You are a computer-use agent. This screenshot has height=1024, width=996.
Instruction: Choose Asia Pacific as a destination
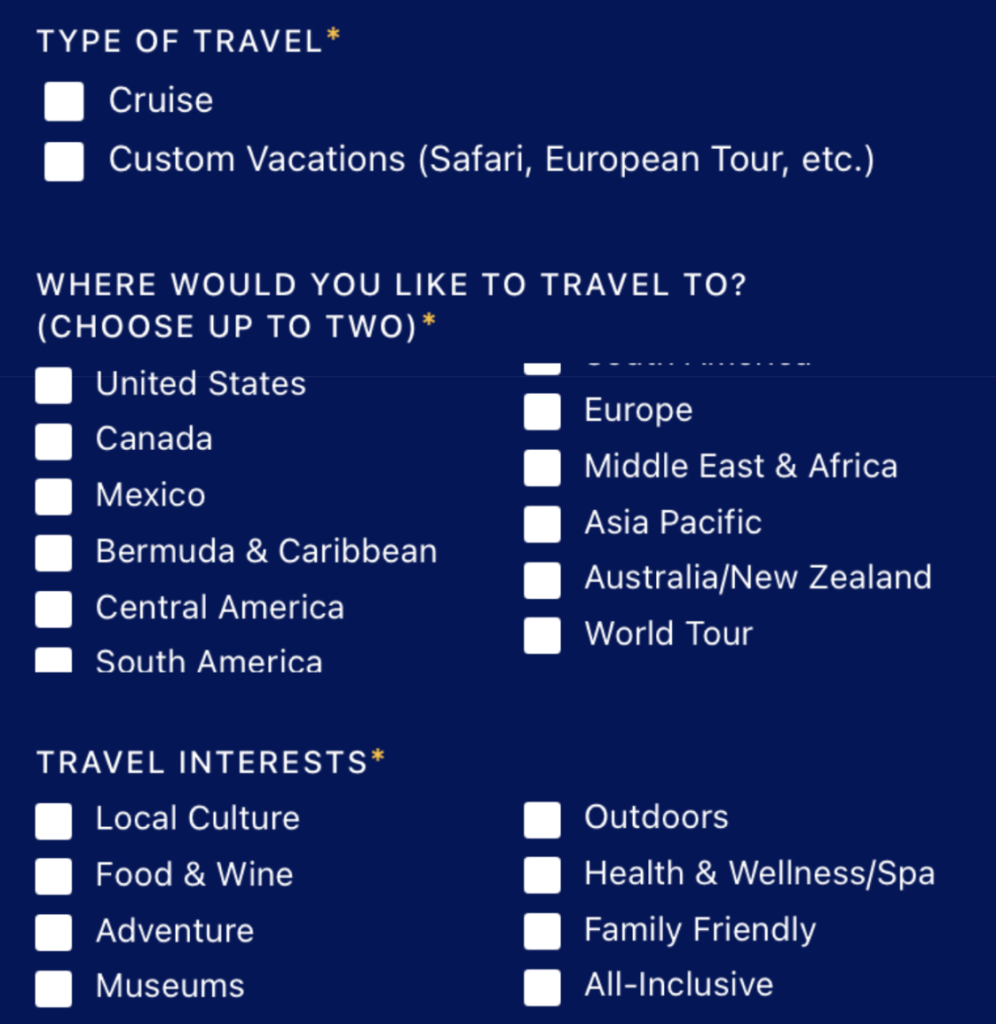click(x=542, y=524)
